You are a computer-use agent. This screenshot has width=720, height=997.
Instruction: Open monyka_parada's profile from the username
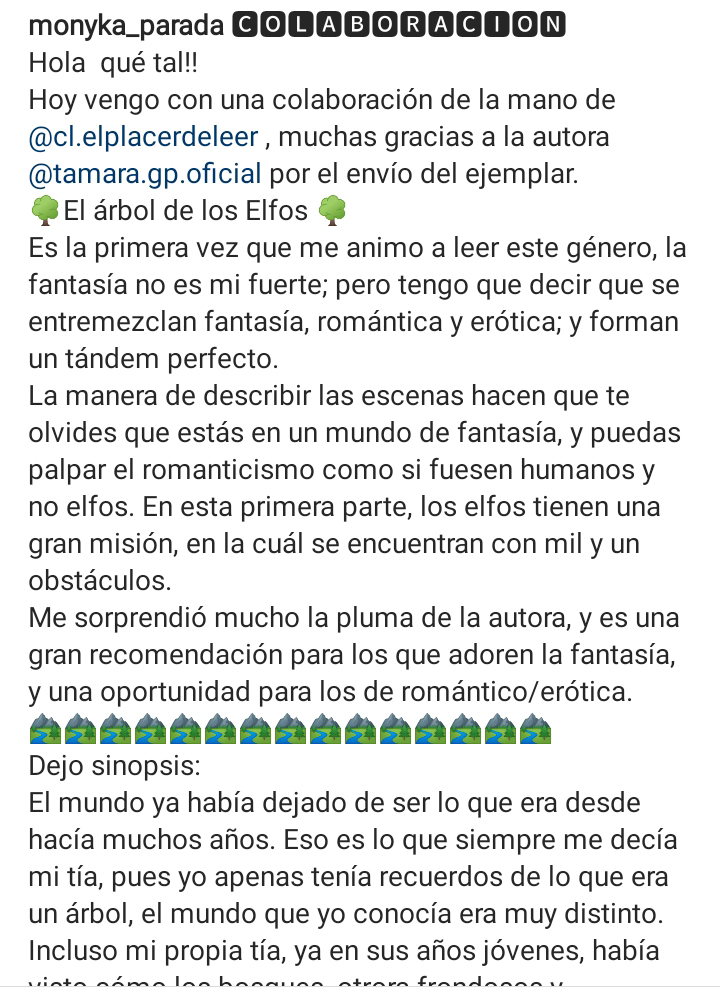point(126,26)
